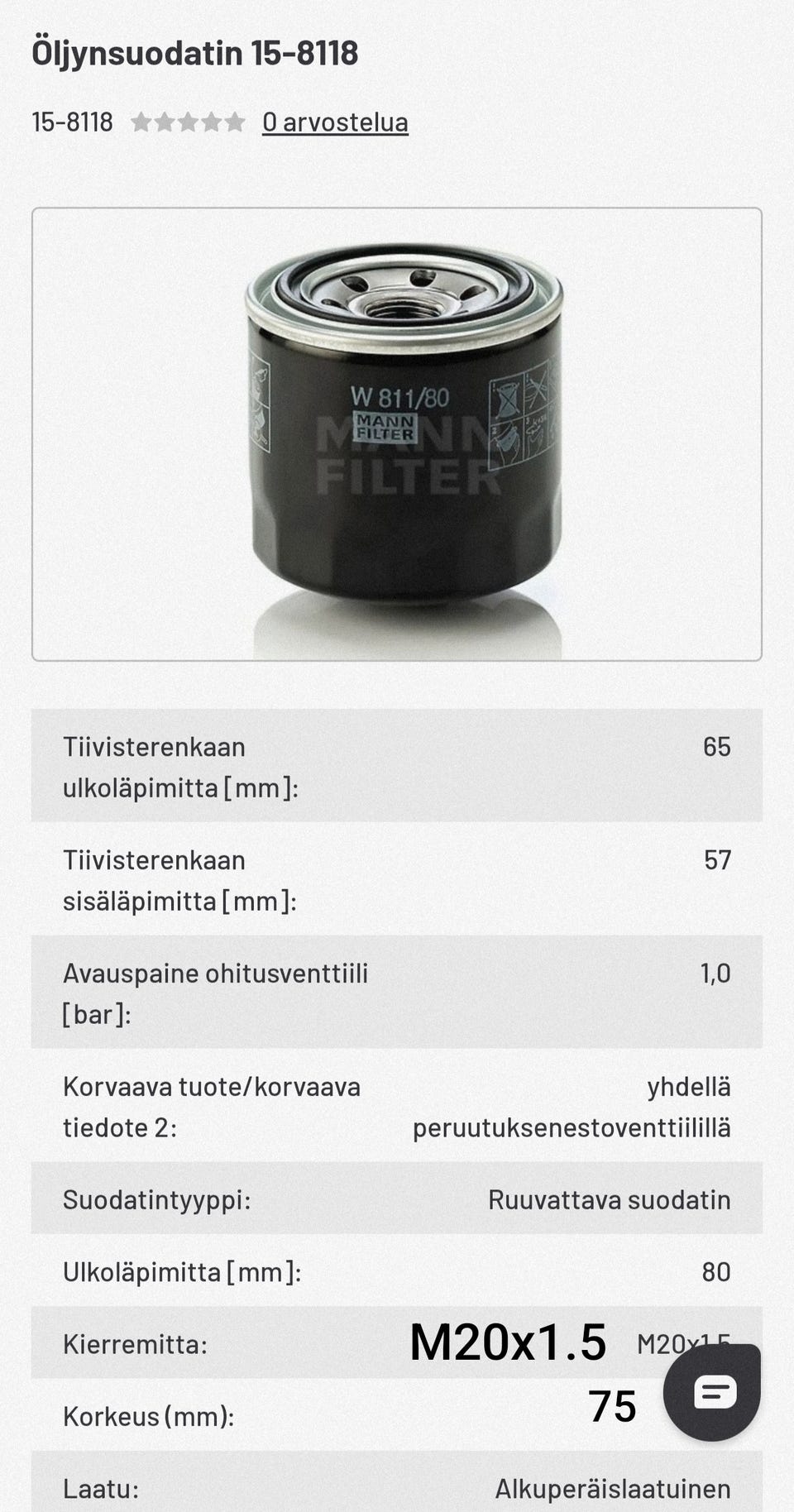The height and width of the screenshot is (1512, 794).
Task: Select the first rating star
Action: coord(142,122)
